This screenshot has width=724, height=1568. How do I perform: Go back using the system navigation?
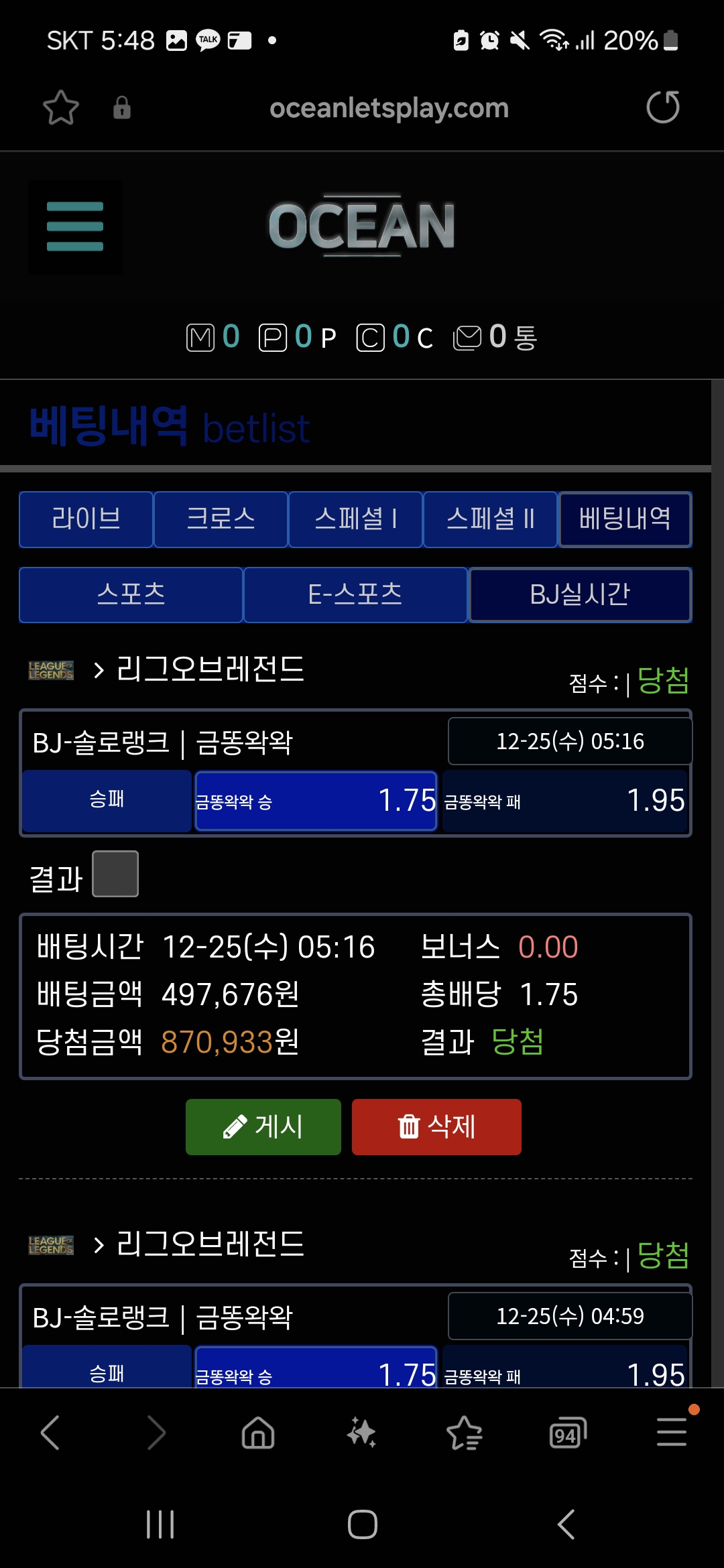tap(566, 1524)
